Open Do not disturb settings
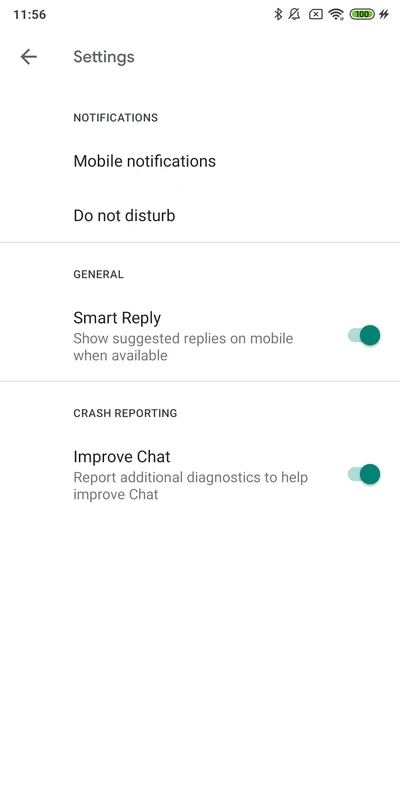 200,215
